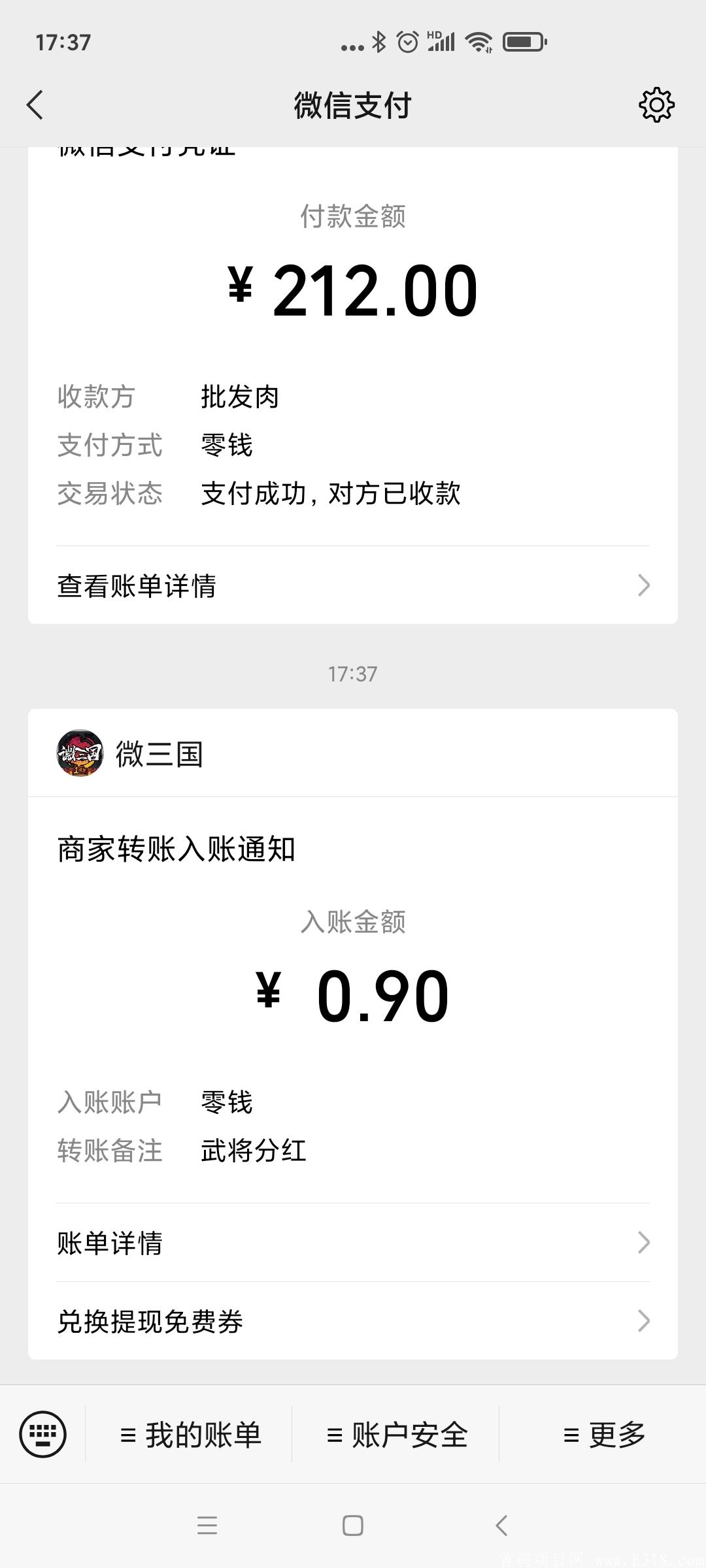Go back from the 微信支付 screen
Screen dimensions: 706x1568
click(x=35, y=105)
